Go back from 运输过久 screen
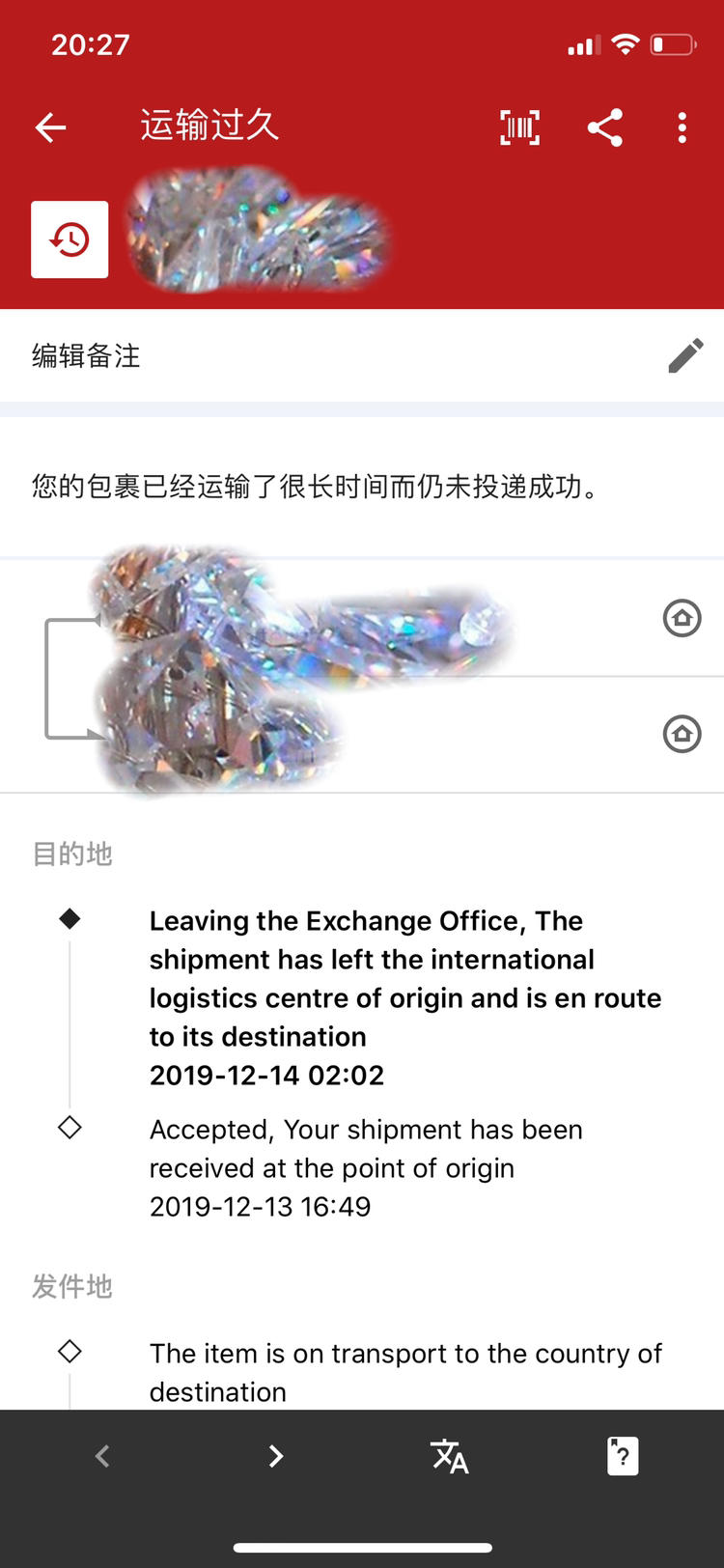 [x=50, y=127]
